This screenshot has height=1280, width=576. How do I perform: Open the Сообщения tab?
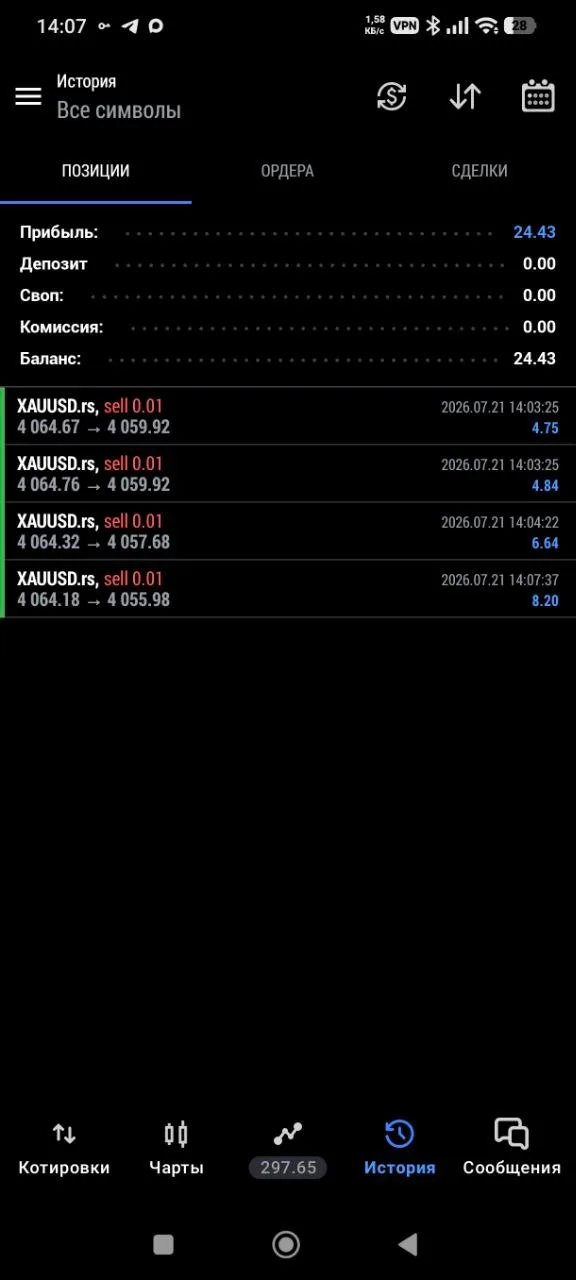[512, 1148]
